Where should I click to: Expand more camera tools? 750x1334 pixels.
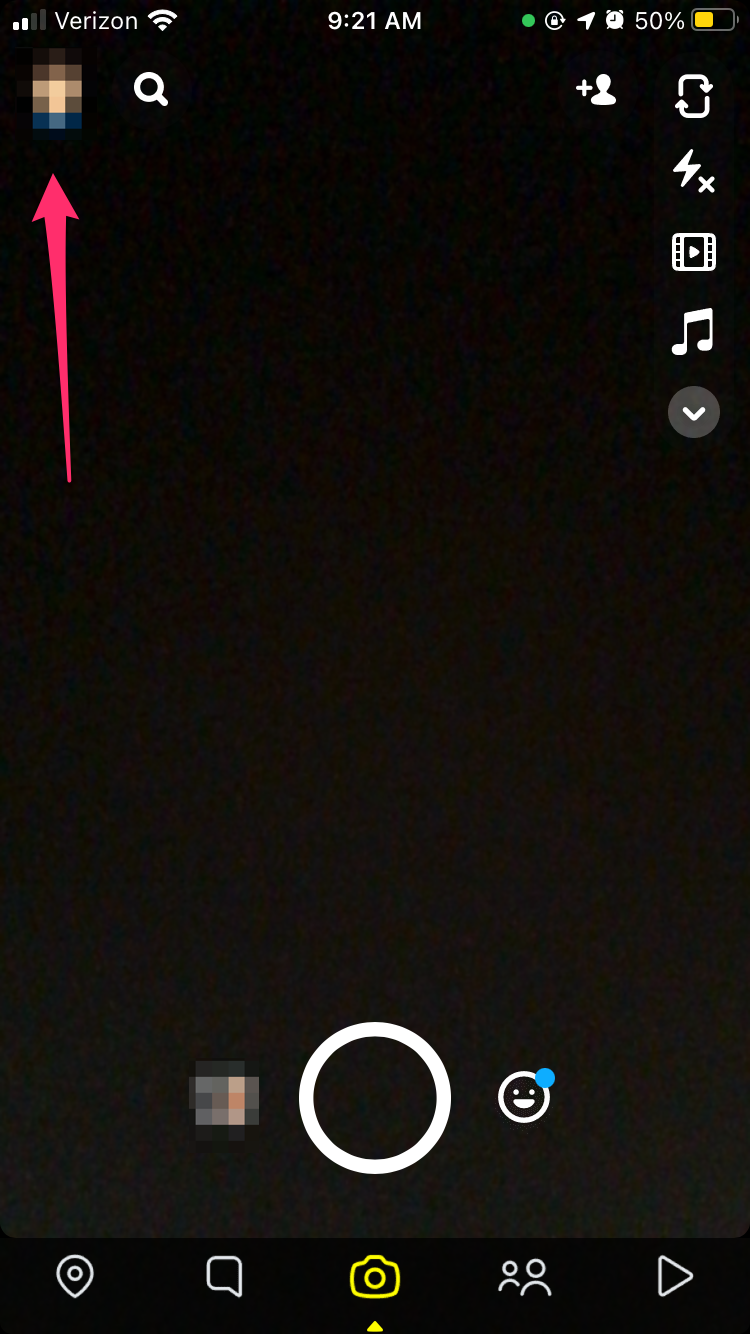[694, 412]
